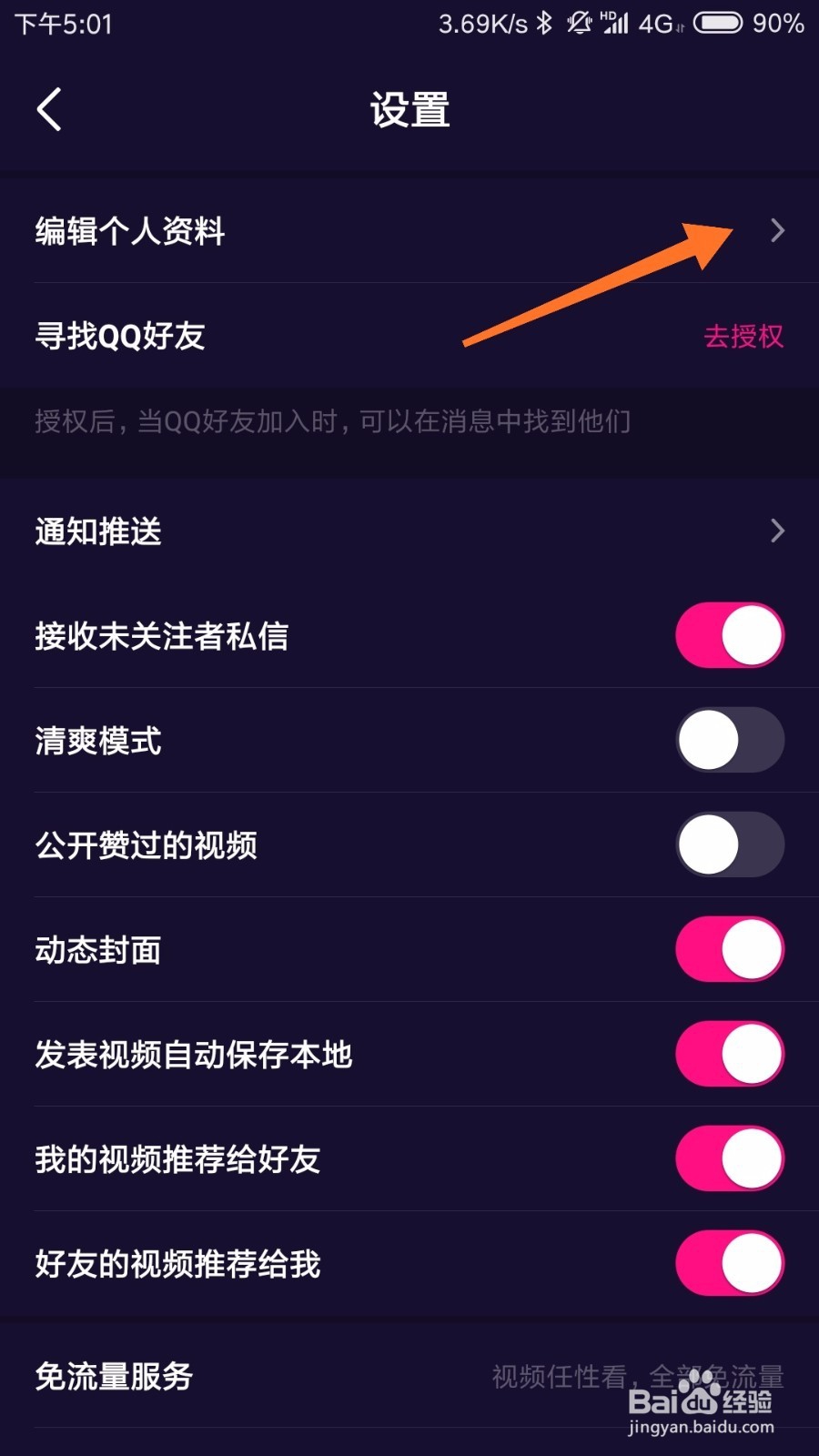This screenshot has height=1456, width=819.
Task: Open the 免流量服务 free data service entry
Action: 112,1377
